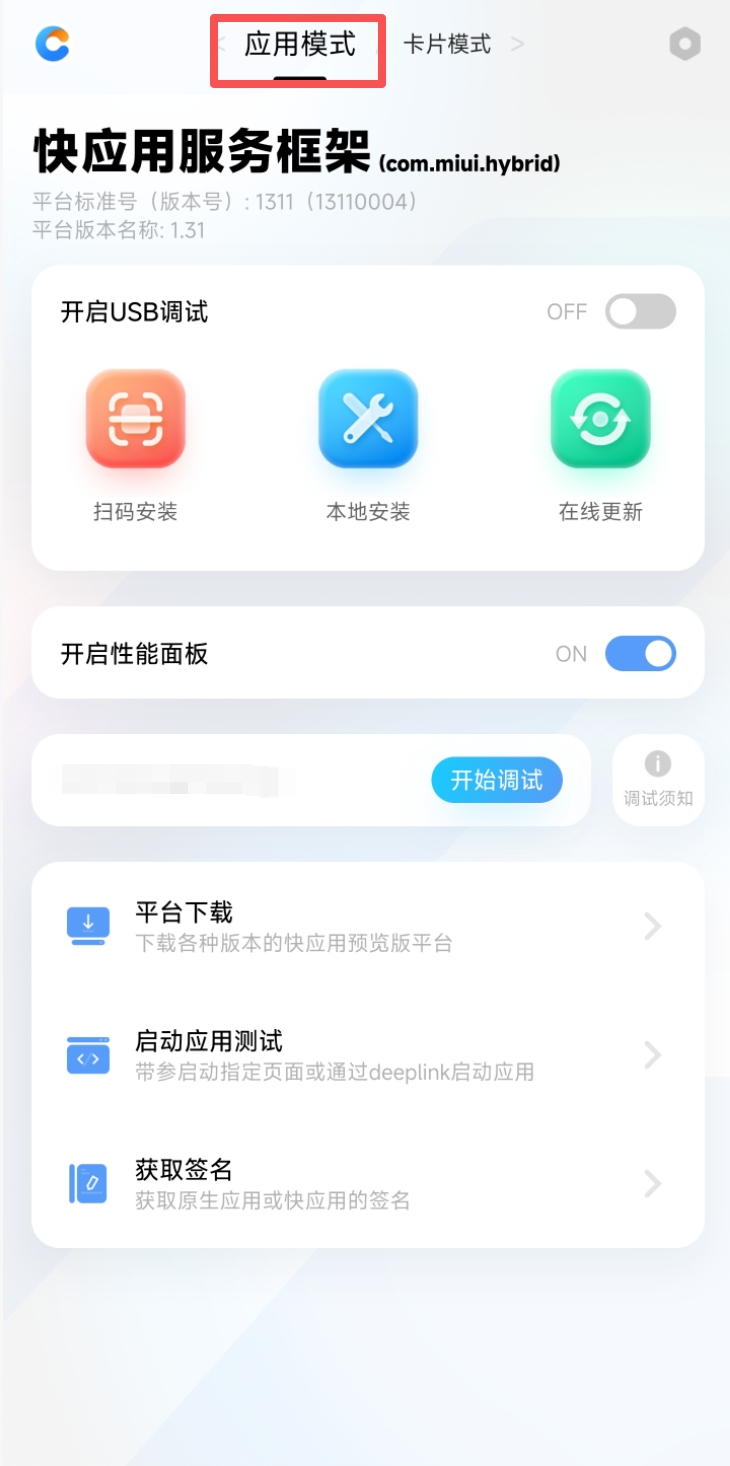Turn off the 开启性能面板 switch

pyautogui.click(x=640, y=654)
